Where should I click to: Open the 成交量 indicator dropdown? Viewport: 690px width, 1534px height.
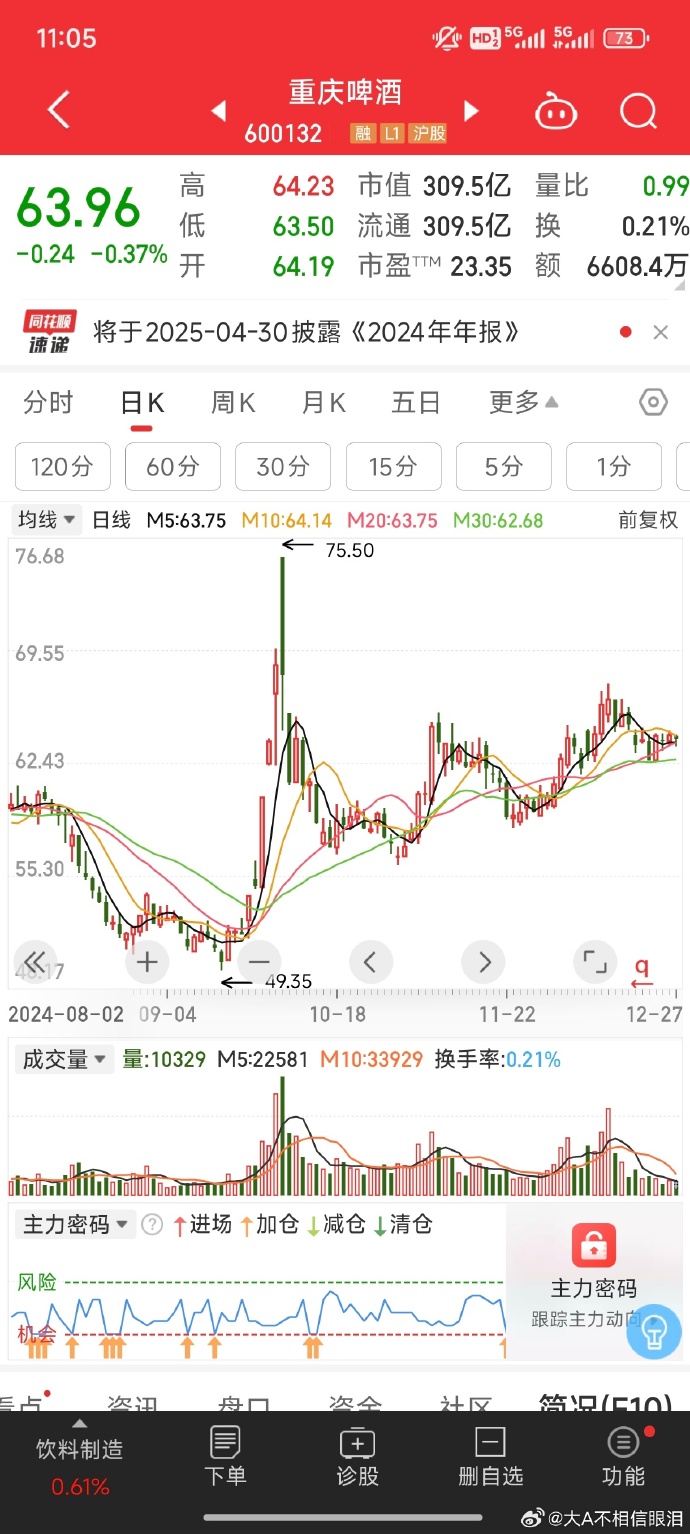click(x=64, y=1059)
